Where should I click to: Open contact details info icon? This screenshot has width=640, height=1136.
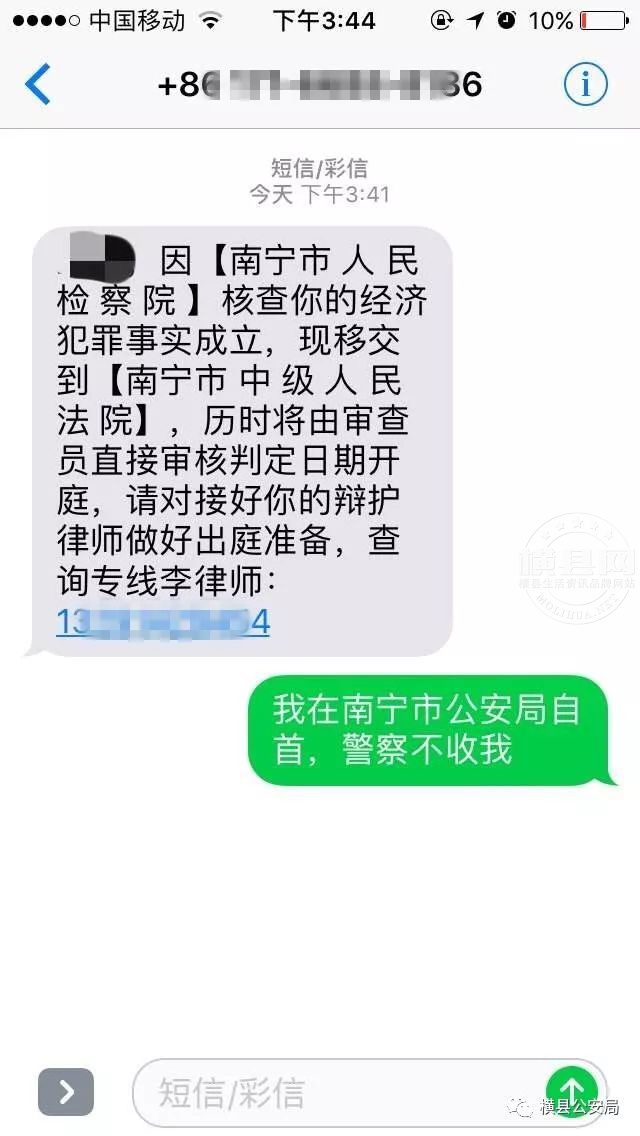pos(585,85)
